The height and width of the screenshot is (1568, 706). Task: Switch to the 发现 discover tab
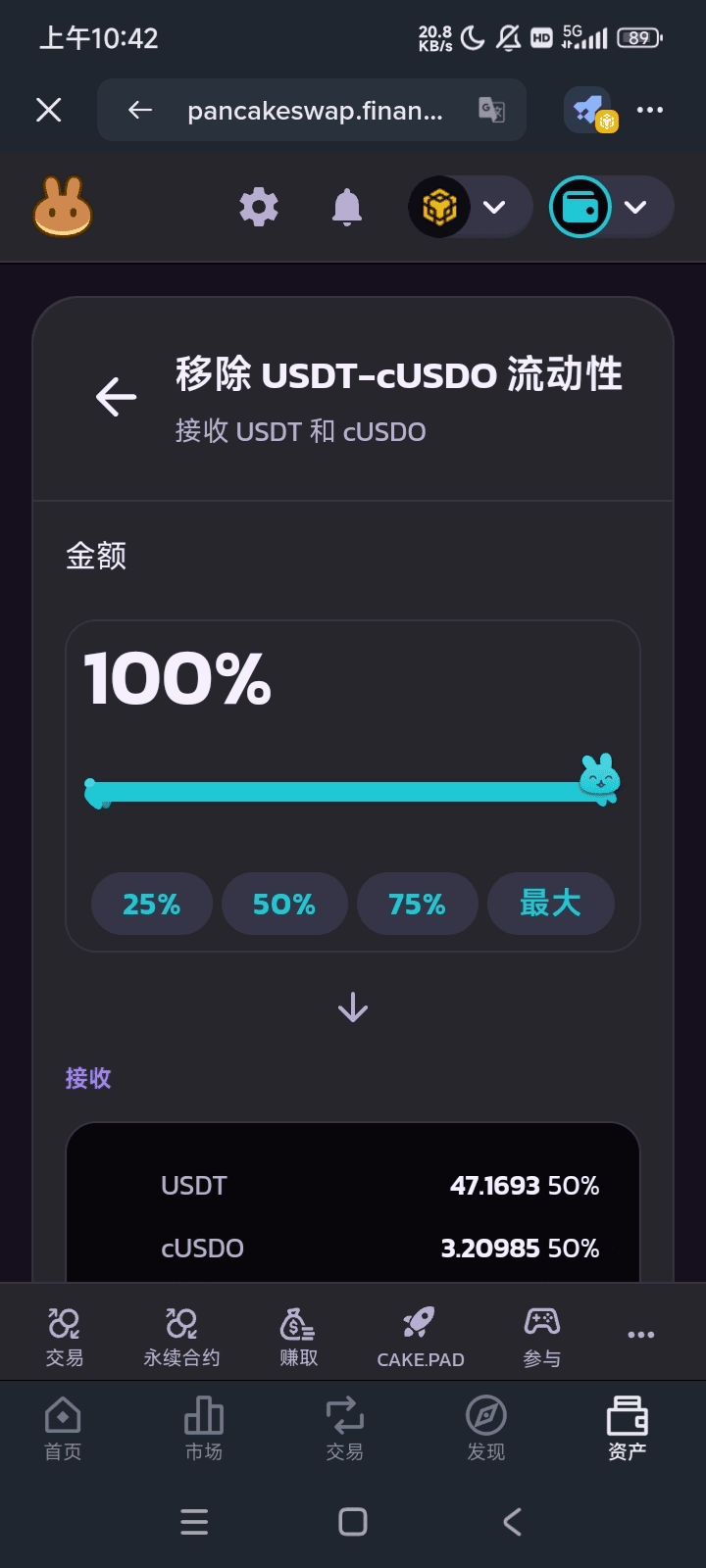pyautogui.click(x=486, y=1428)
